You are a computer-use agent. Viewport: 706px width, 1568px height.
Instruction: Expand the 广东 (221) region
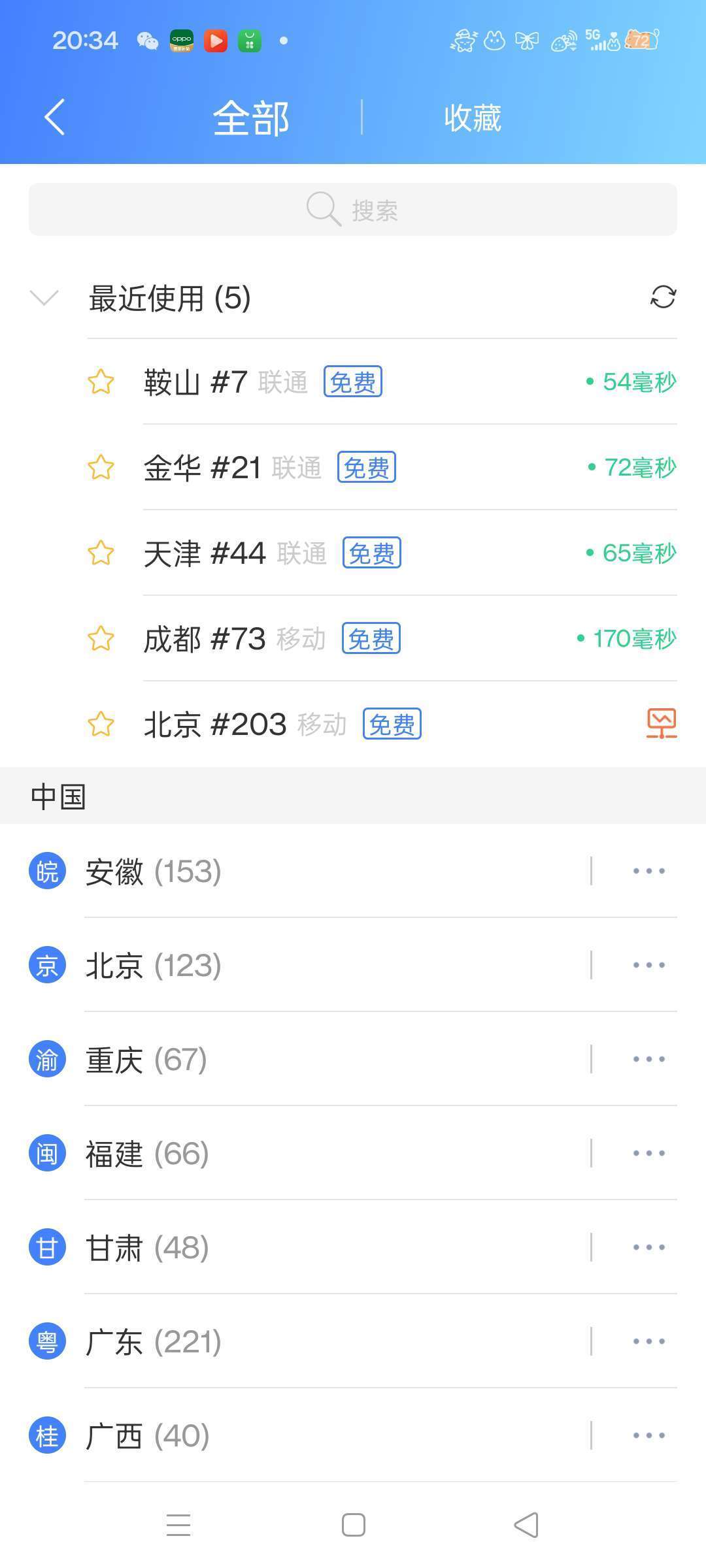pos(154,1341)
